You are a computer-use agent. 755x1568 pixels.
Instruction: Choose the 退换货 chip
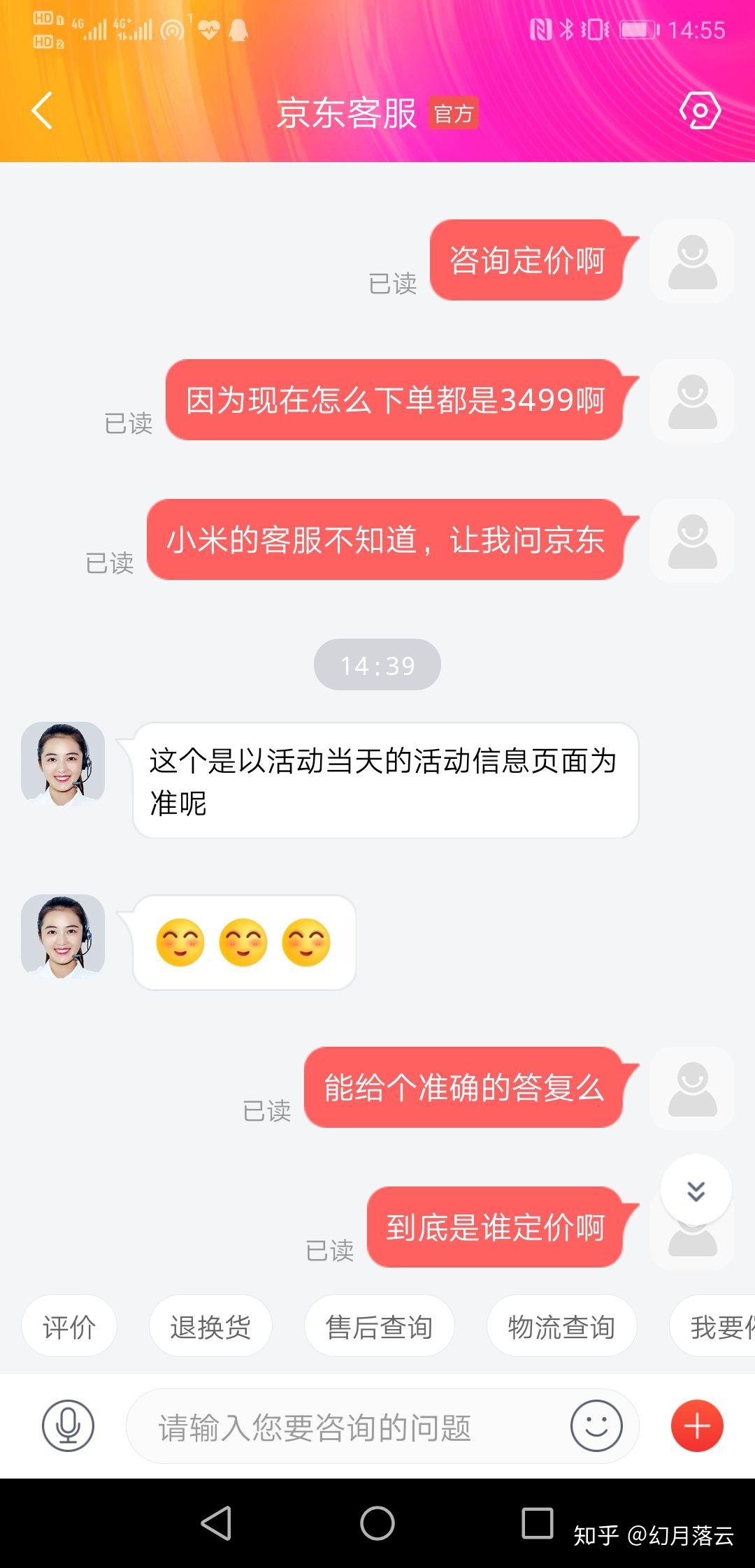[210, 1326]
